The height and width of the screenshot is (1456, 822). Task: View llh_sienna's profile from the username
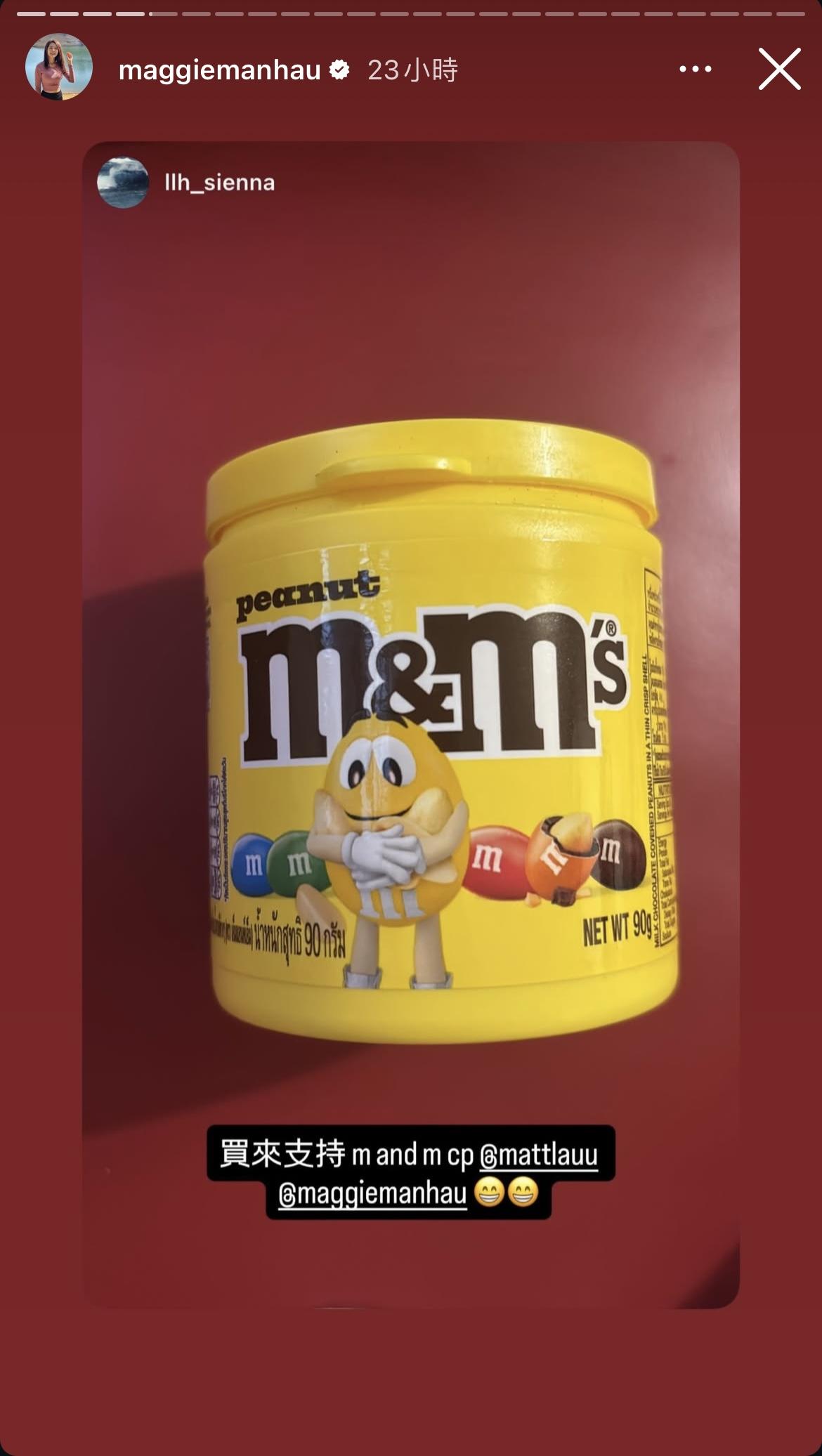click(219, 183)
